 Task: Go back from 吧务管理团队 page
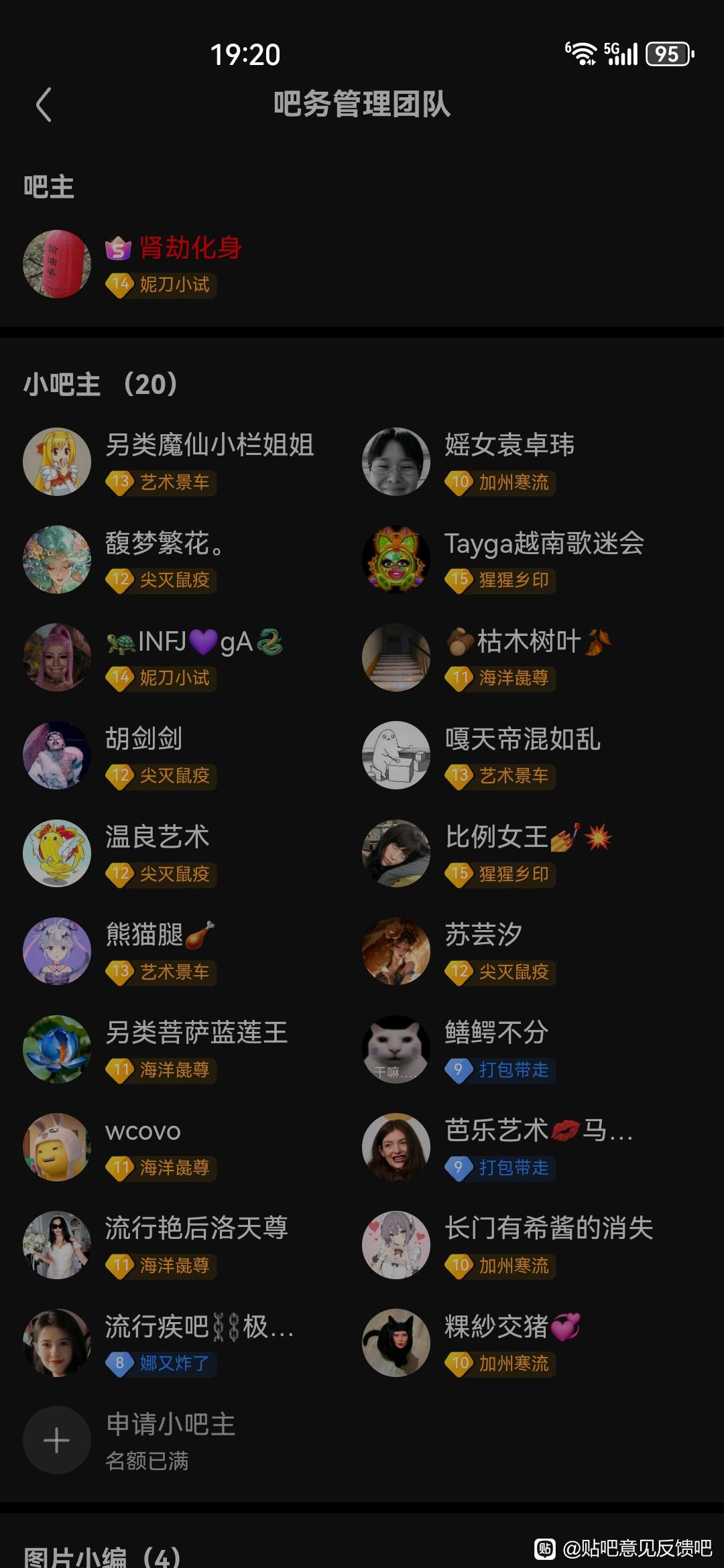[x=44, y=105]
